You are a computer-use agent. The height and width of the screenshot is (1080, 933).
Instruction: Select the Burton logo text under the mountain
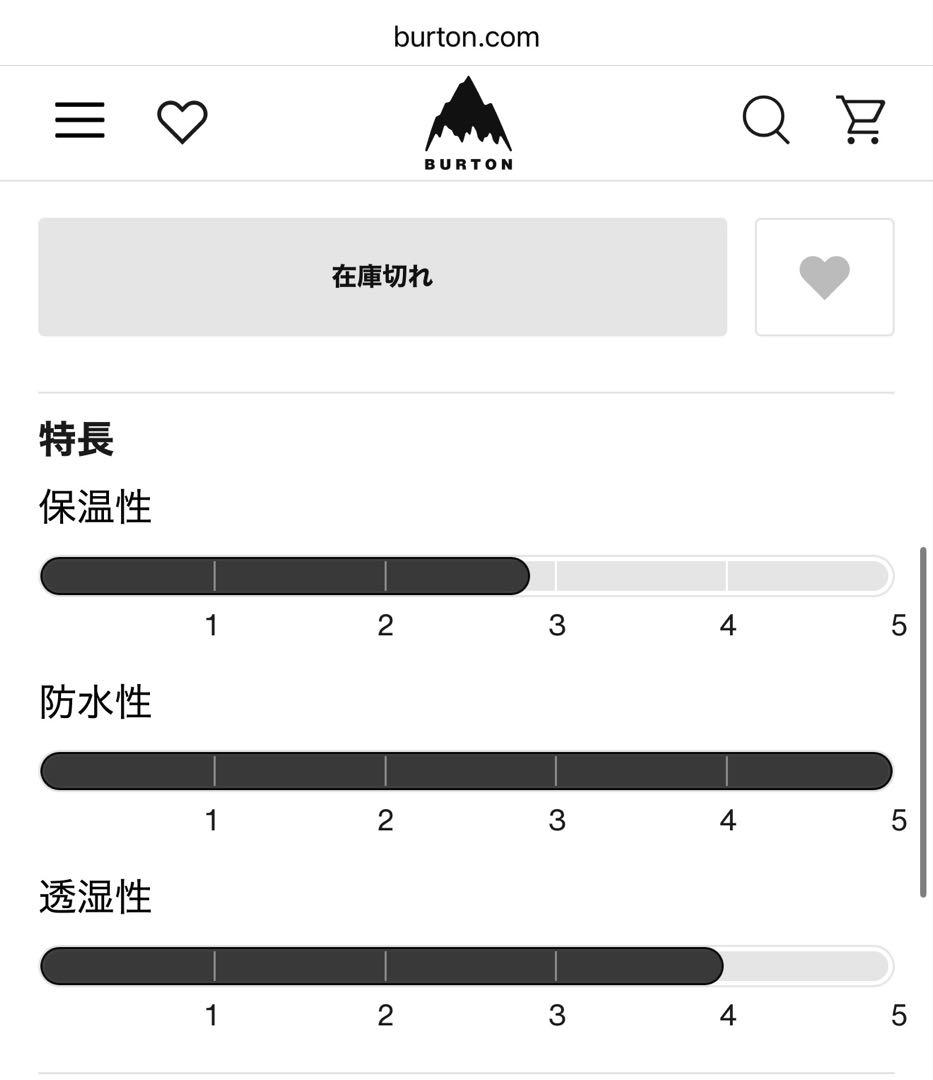(x=466, y=164)
